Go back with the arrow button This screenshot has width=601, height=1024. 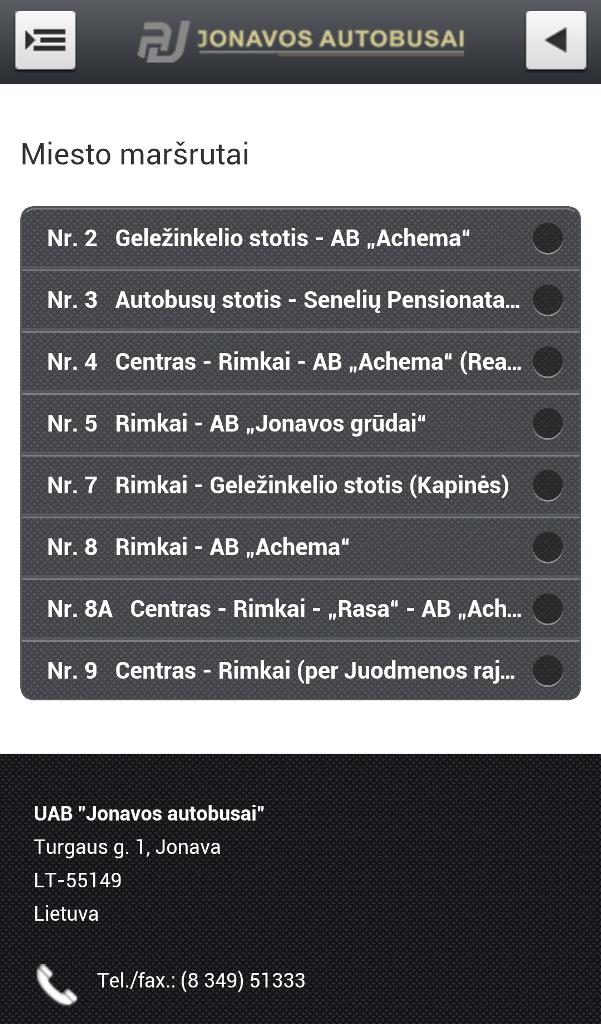[x=555, y=40]
